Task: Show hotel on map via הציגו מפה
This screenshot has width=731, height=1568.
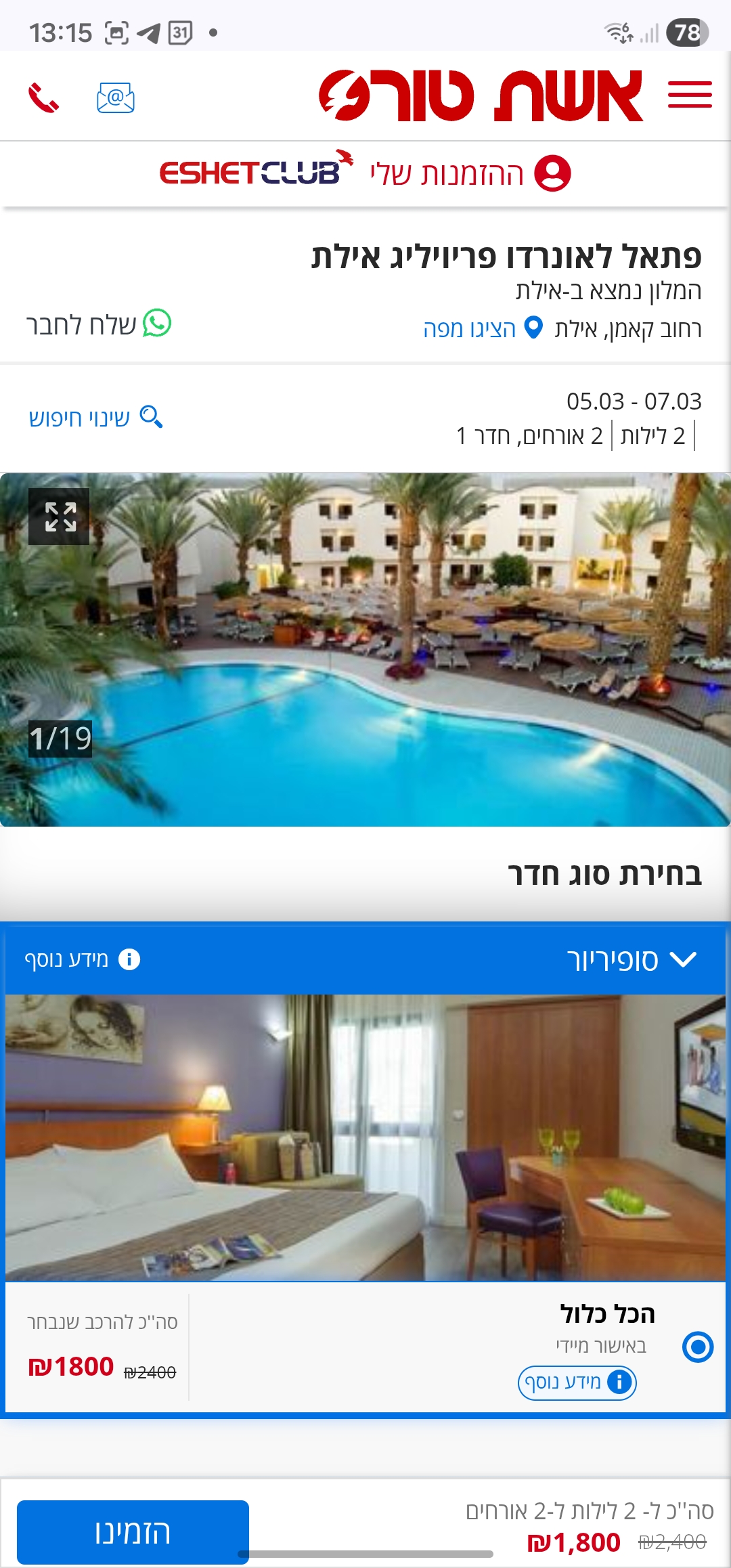Action: [x=483, y=328]
